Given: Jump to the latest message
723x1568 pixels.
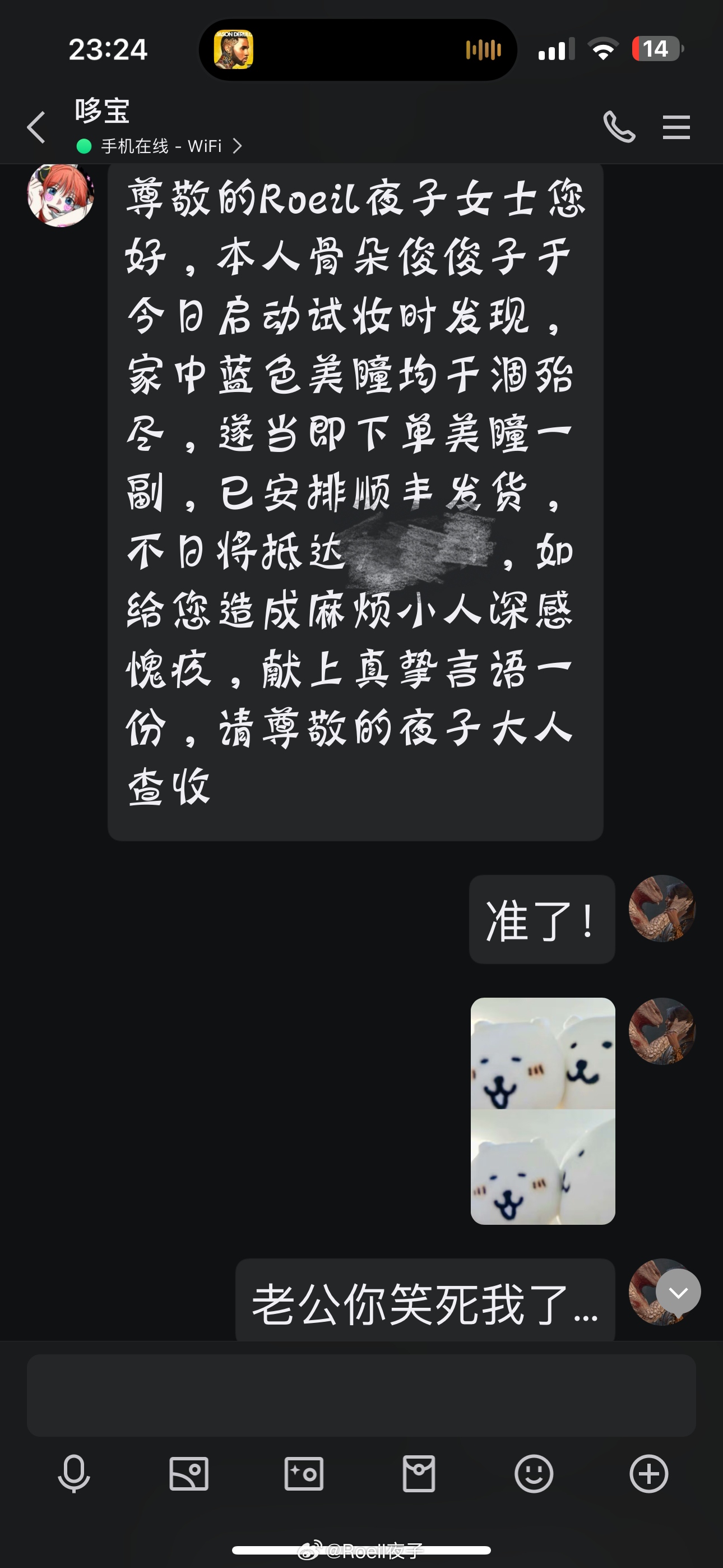Looking at the screenshot, I should tap(678, 1292).
